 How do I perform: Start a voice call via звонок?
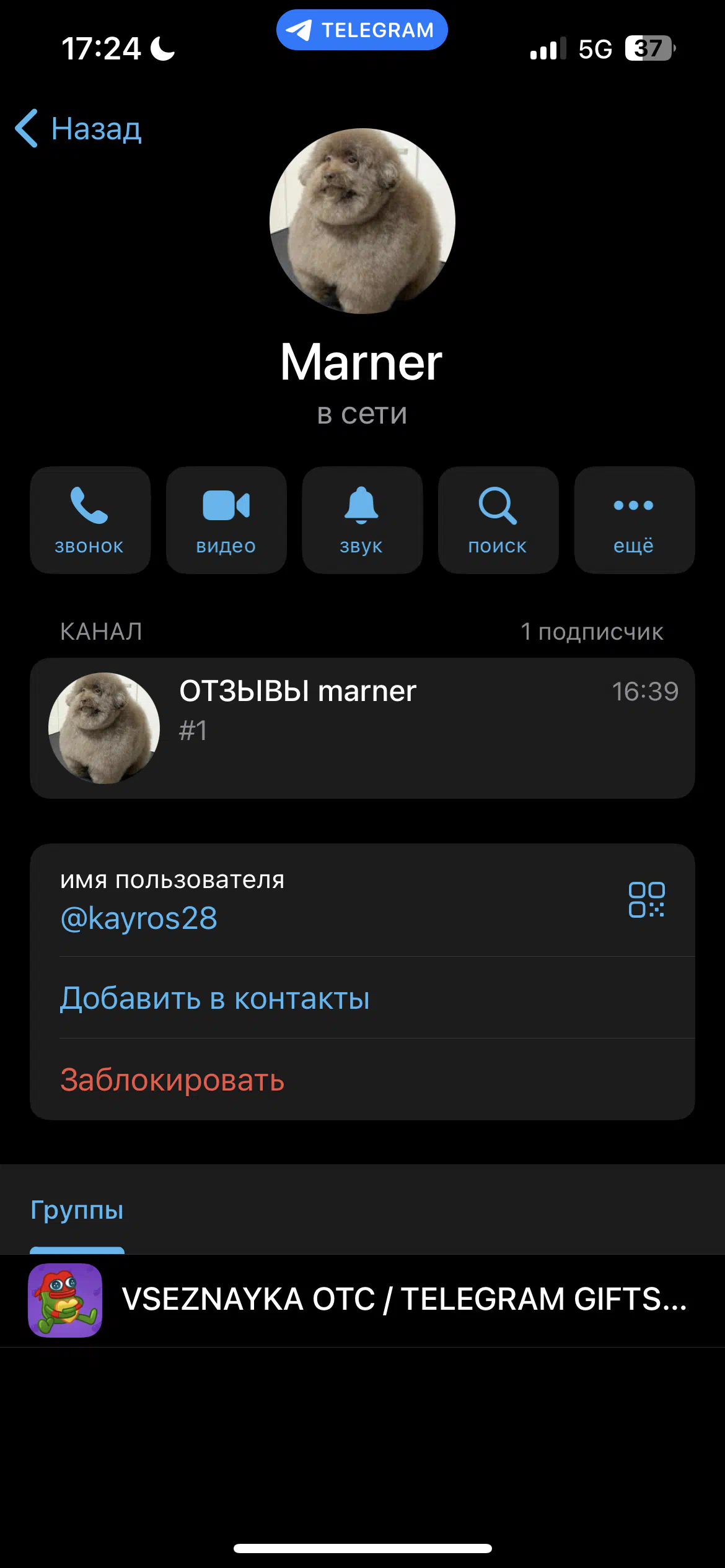(x=90, y=520)
